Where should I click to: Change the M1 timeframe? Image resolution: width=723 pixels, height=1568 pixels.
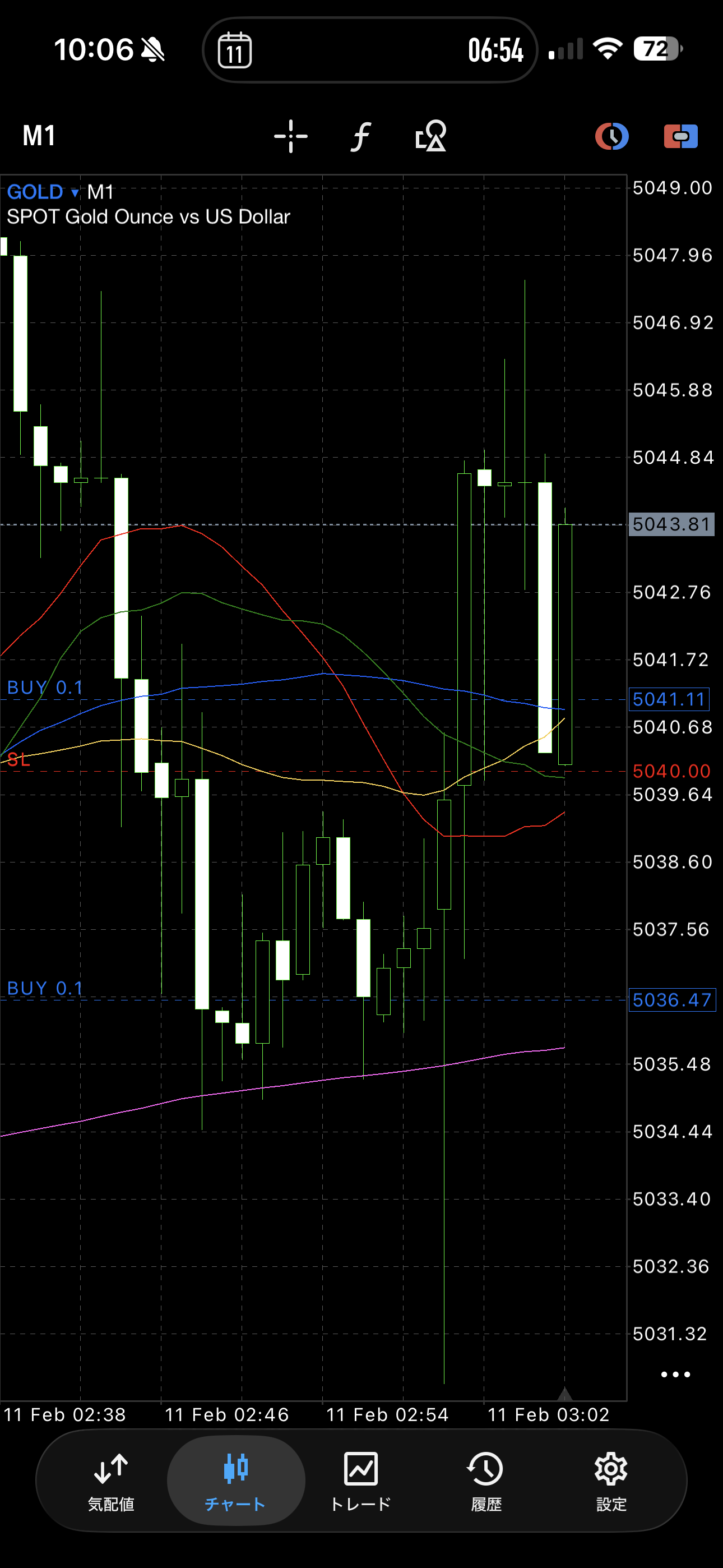[39, 136]
